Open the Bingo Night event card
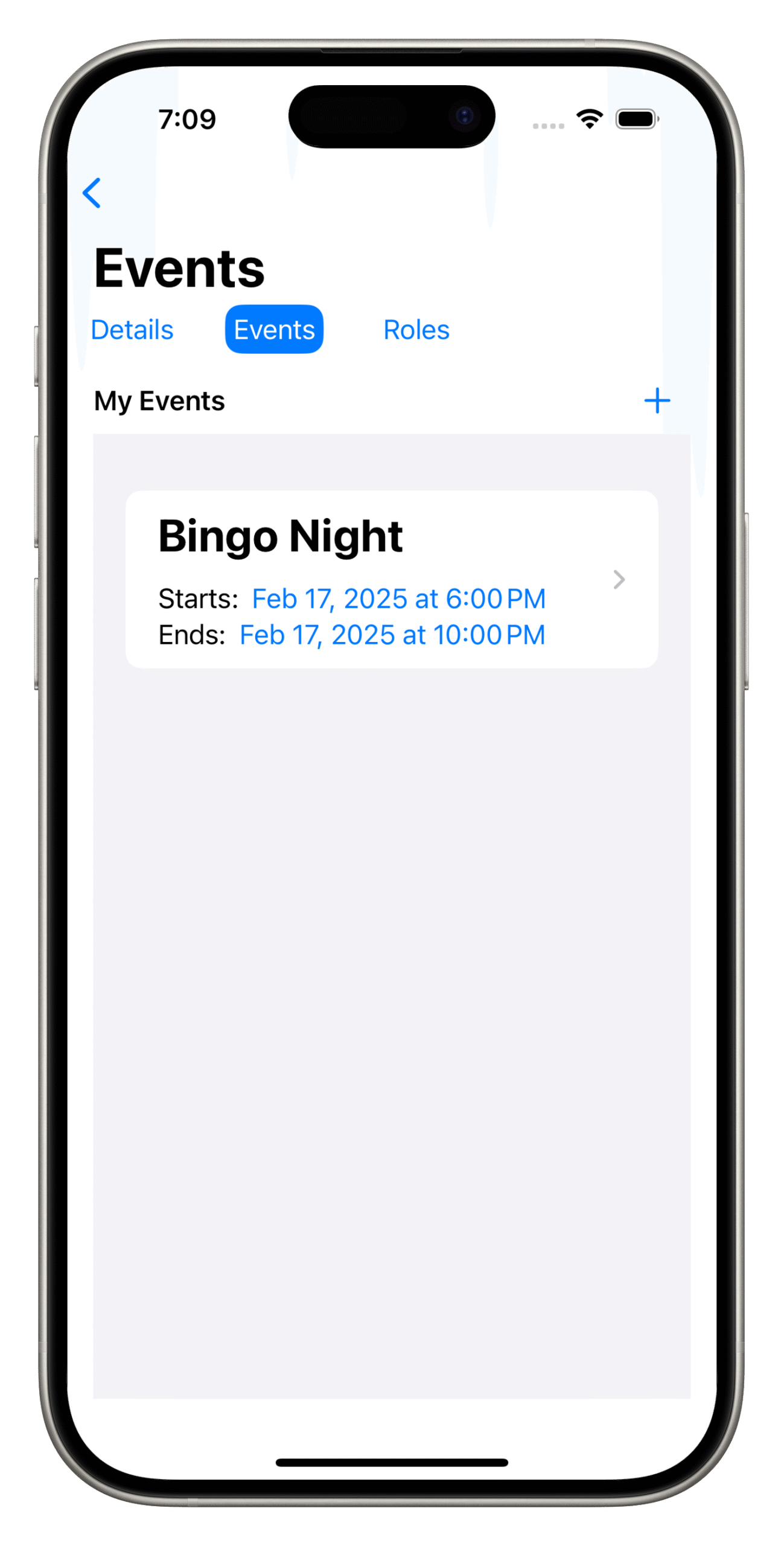The image size is (784, 1546). click(391, 579)
